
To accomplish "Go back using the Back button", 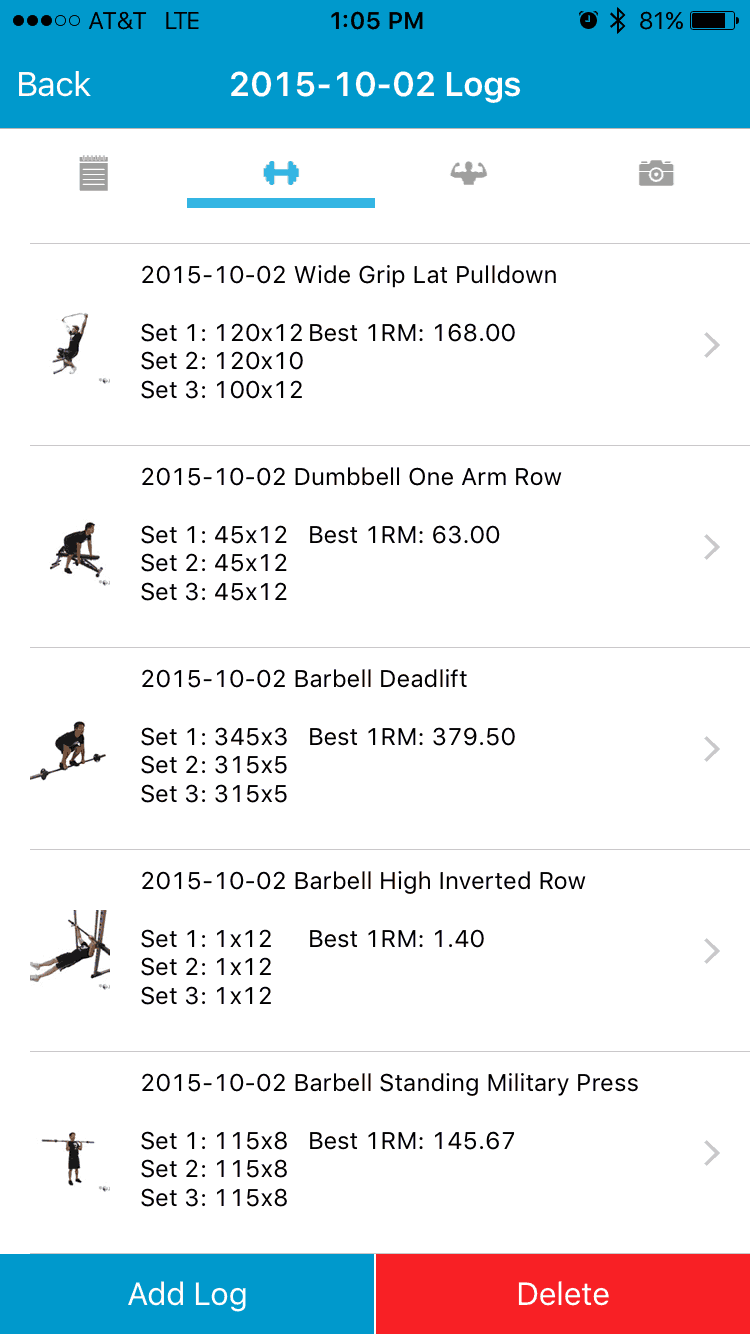I will tap(54, 85).
